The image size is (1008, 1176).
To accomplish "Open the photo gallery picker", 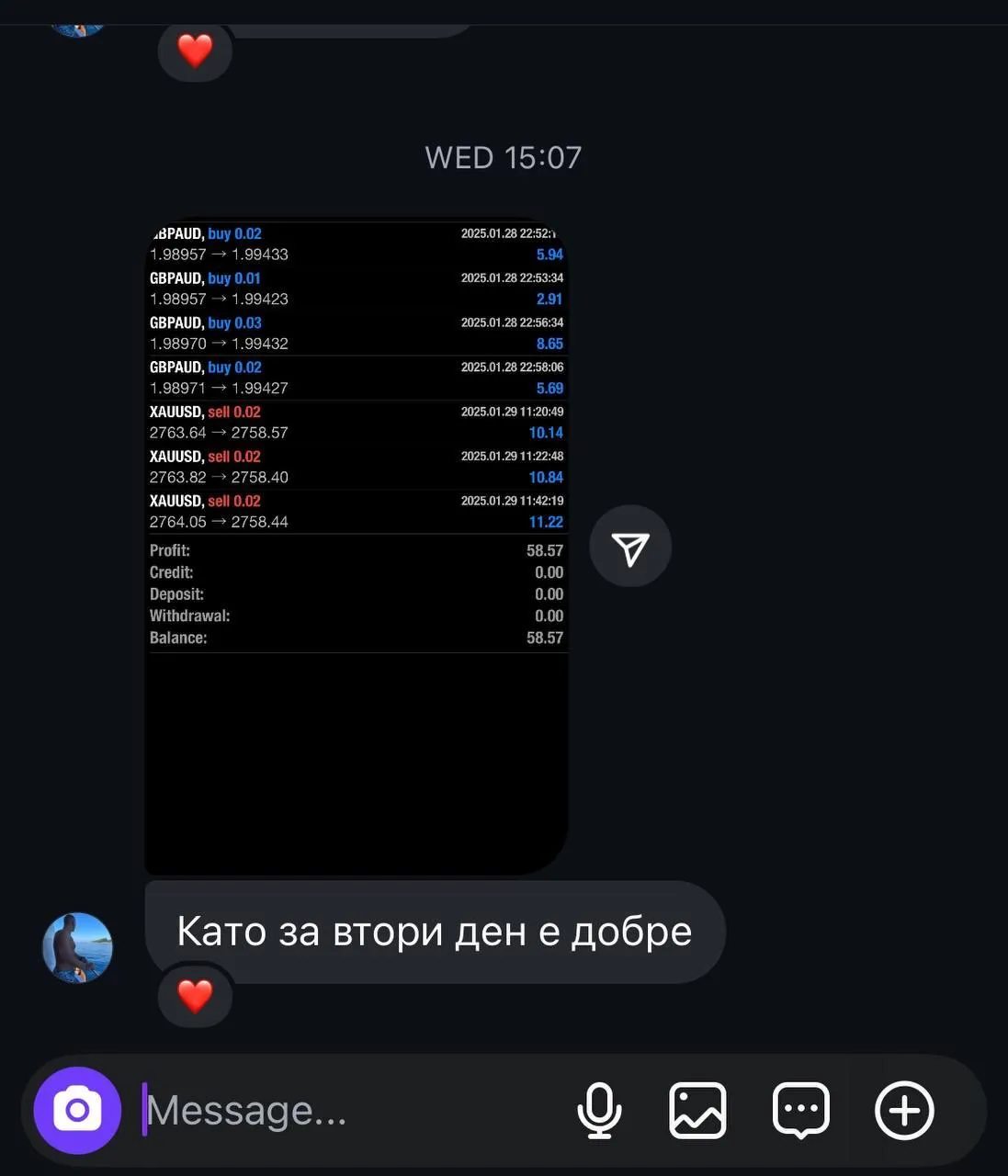I will coord(698,1111).
